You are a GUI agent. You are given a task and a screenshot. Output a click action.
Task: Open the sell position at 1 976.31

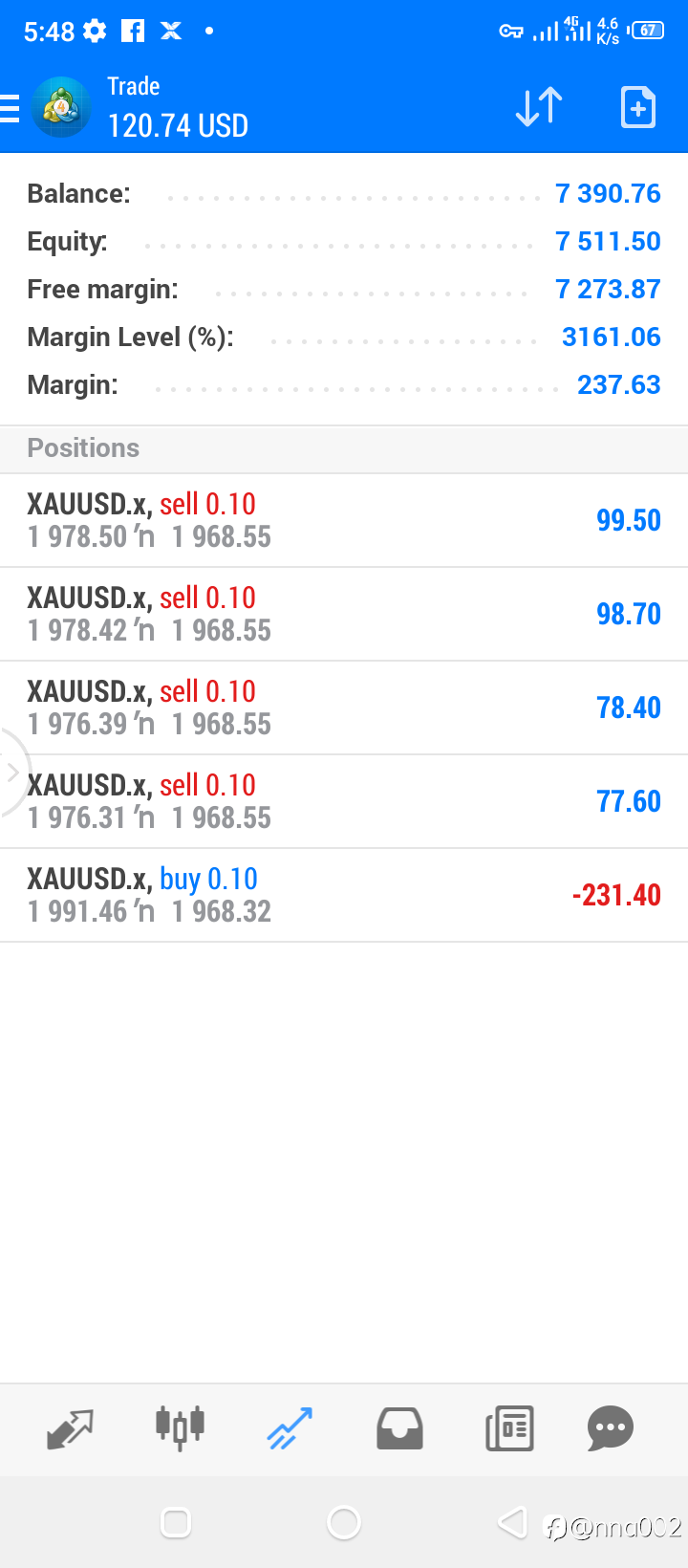[344, 801]
